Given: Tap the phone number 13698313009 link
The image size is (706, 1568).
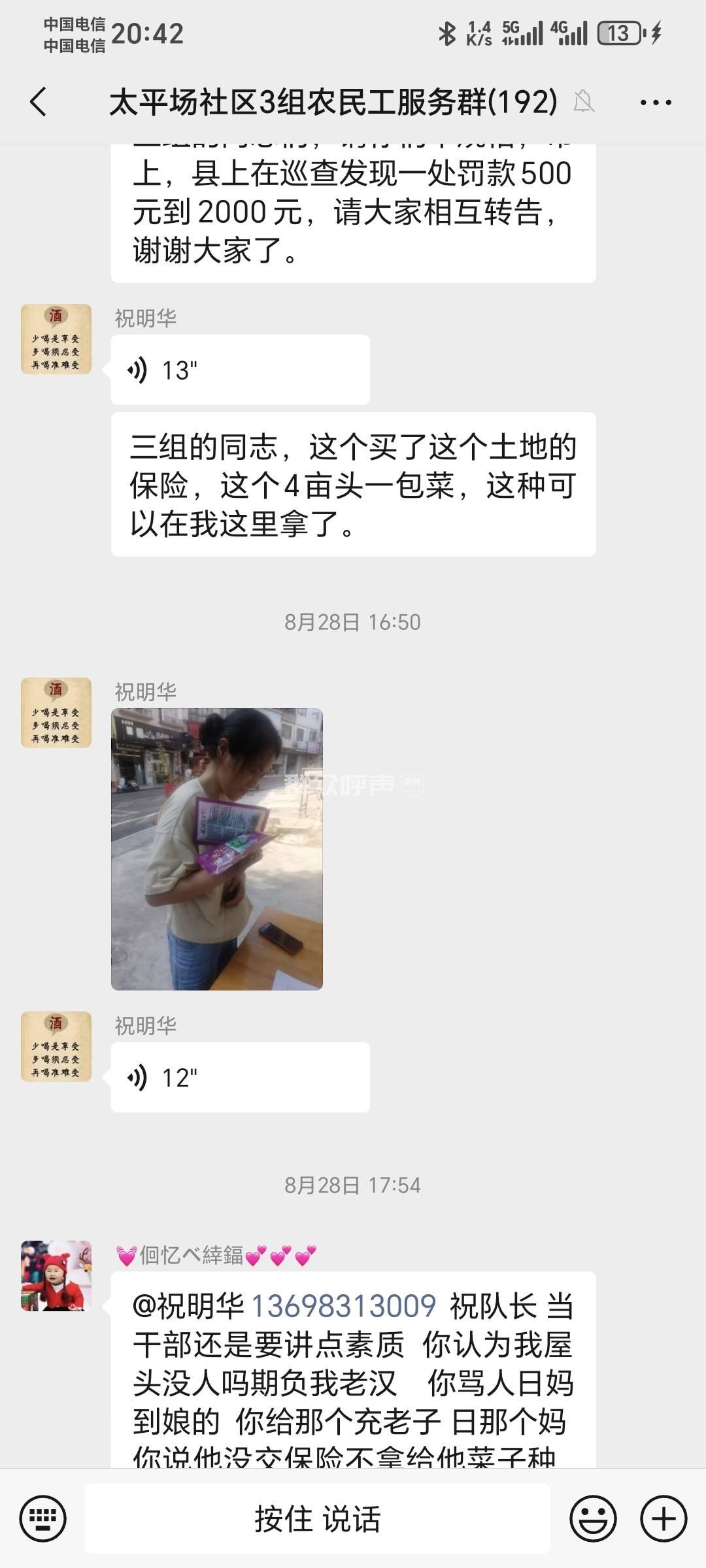Looking at the screenshot, I should click(344, 1306).
